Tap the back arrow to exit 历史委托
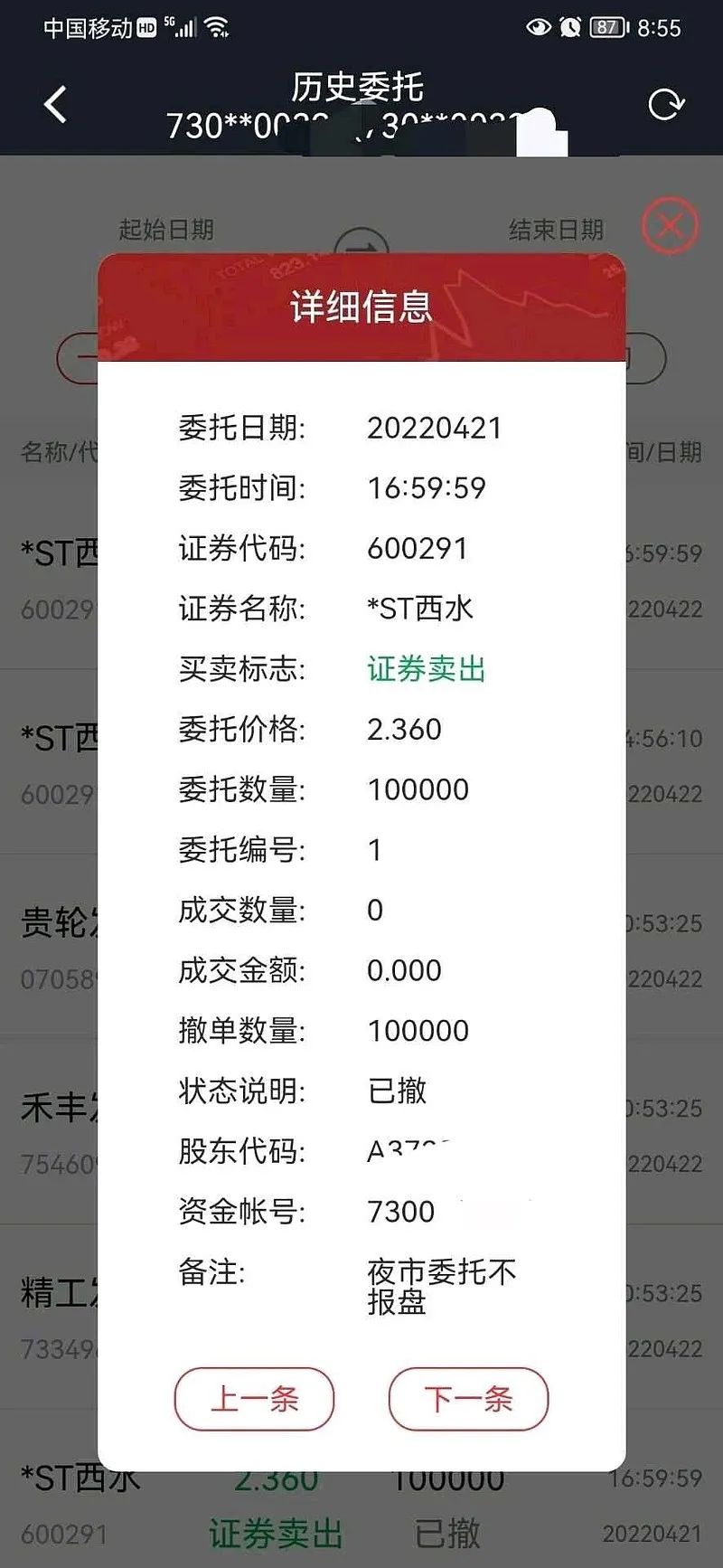Screen dimensions: 723x1568 (x=56, y=104)
